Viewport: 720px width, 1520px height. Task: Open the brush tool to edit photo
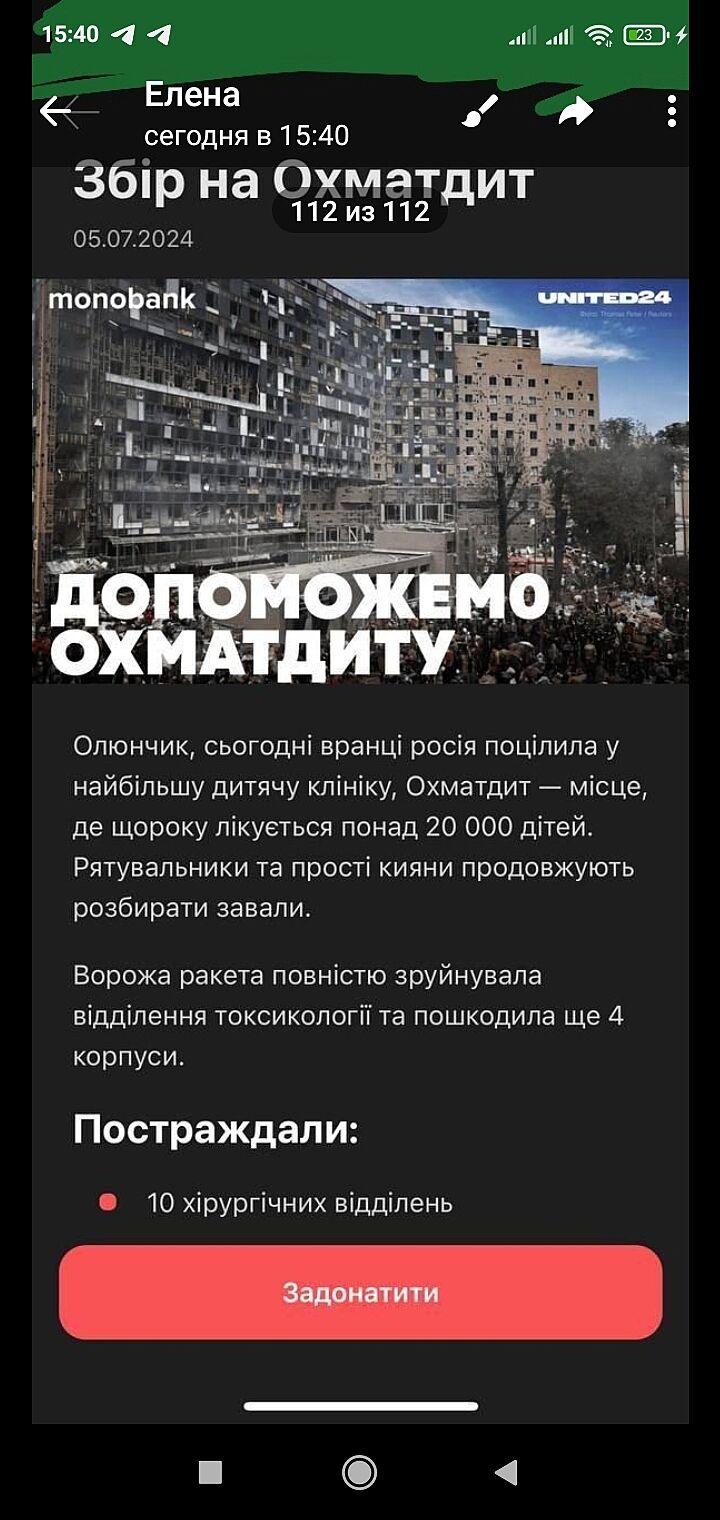point(481,111)
